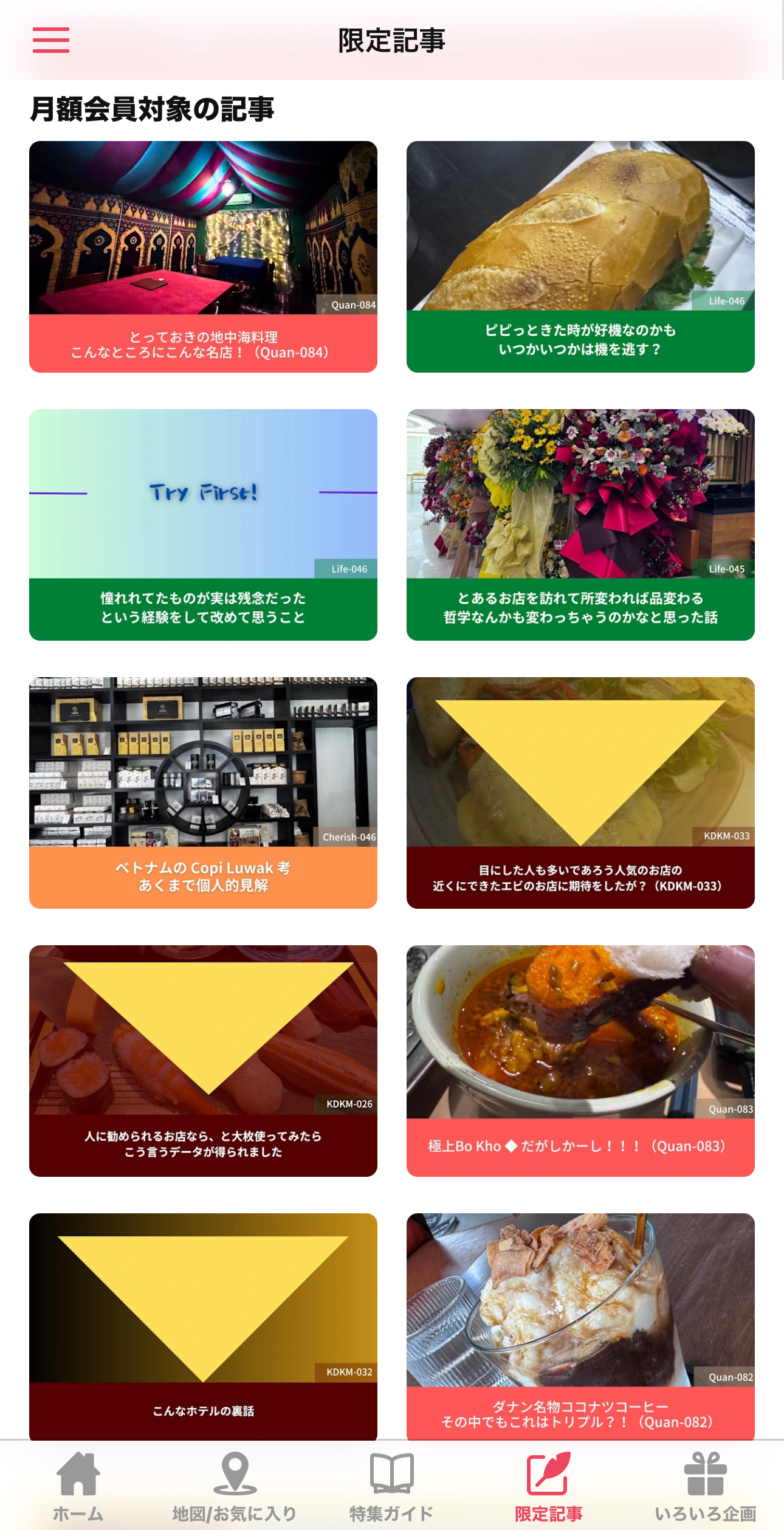The height and width of the screenshot is (1530, 784).
Task: Open the KDKM-033 shrimp shop article
Action: [x=580, y=793]
